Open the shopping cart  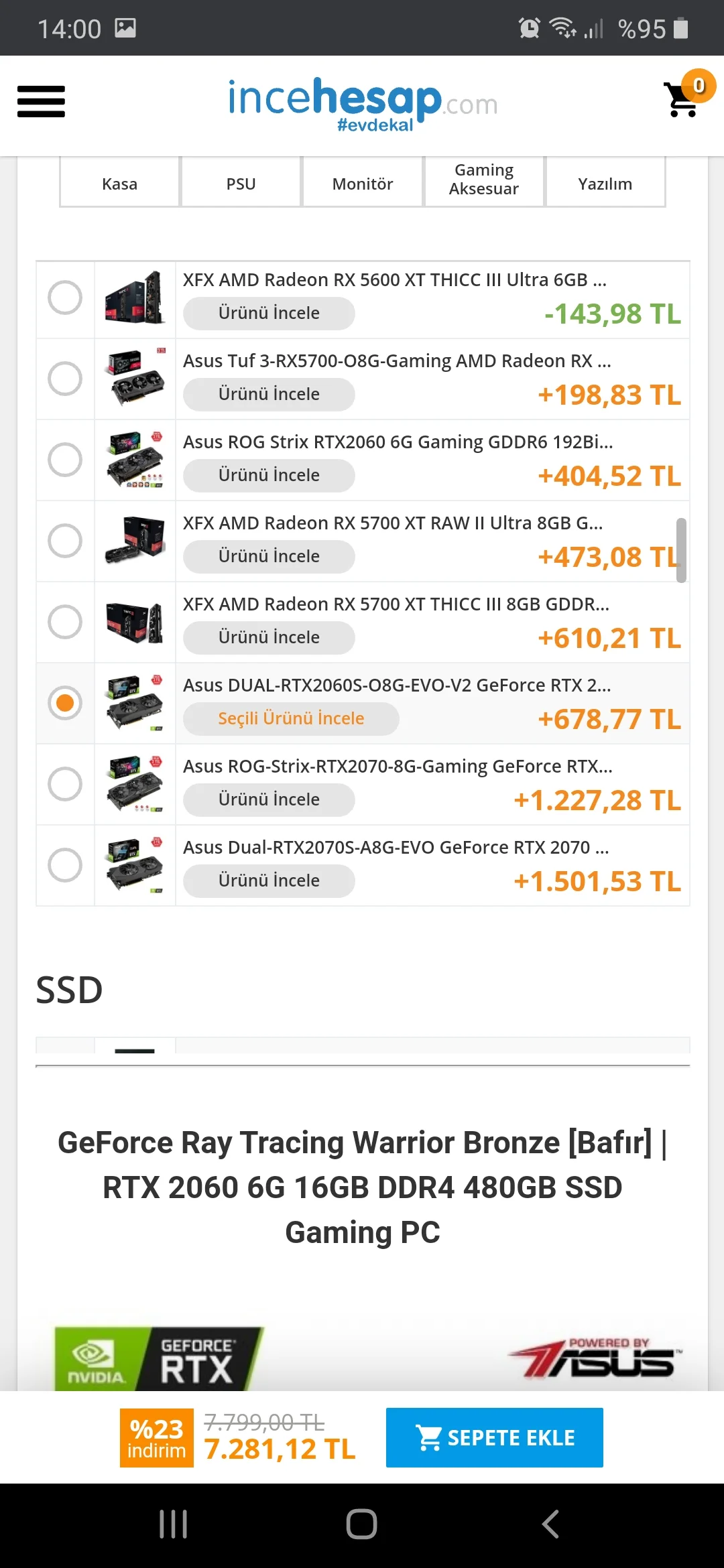pyautogui.click(x=684, y=99)
